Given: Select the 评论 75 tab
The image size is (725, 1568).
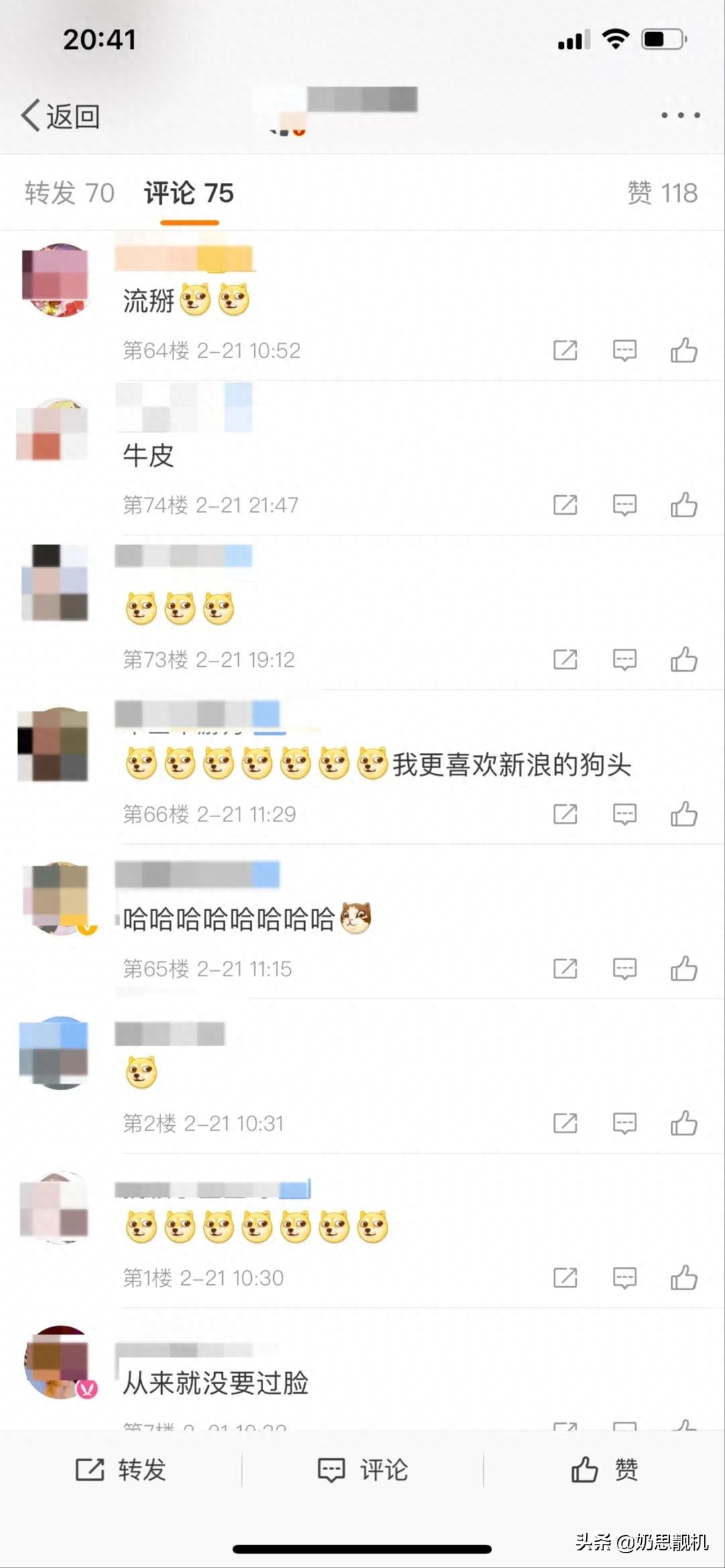Looking at the screenshot, I should [x=189, y=193].
